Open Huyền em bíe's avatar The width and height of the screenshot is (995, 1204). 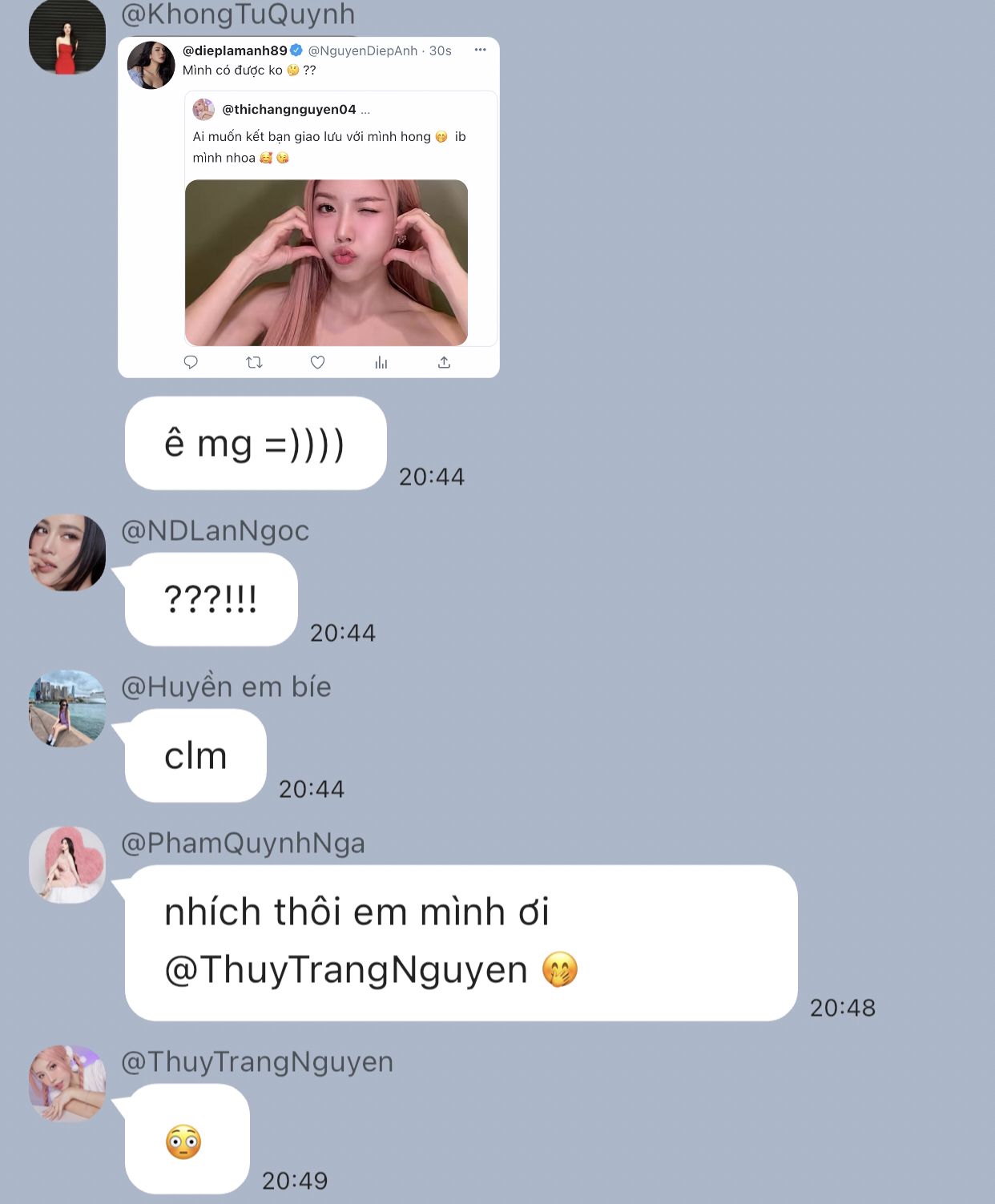67,709
